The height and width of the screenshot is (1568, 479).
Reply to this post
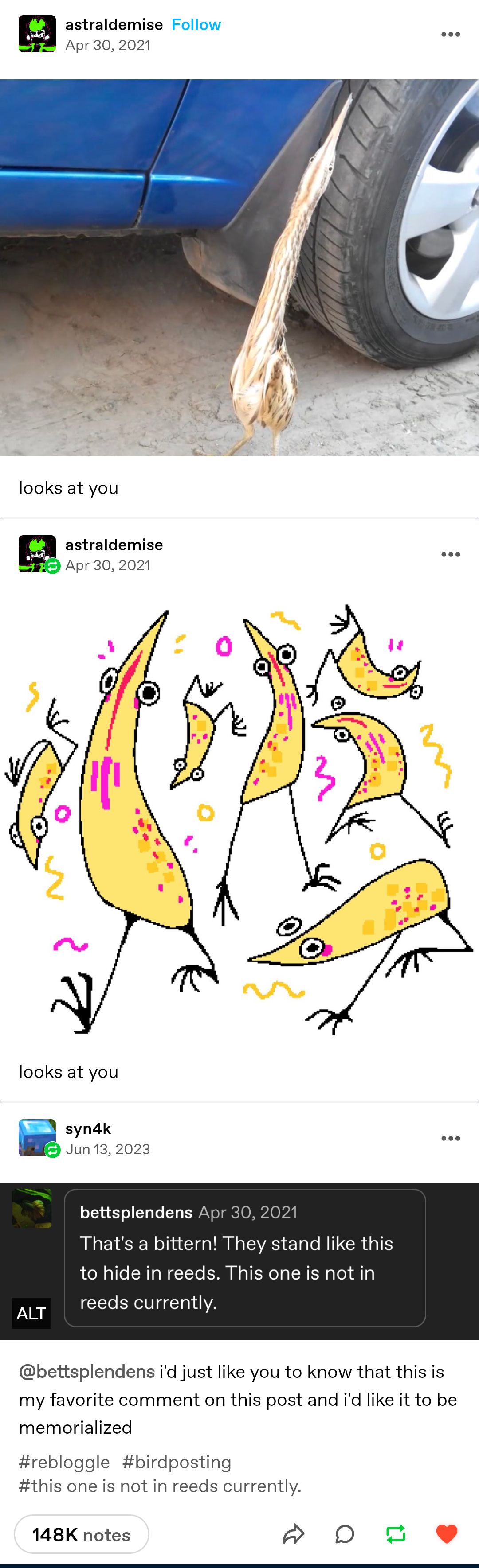344,1534
